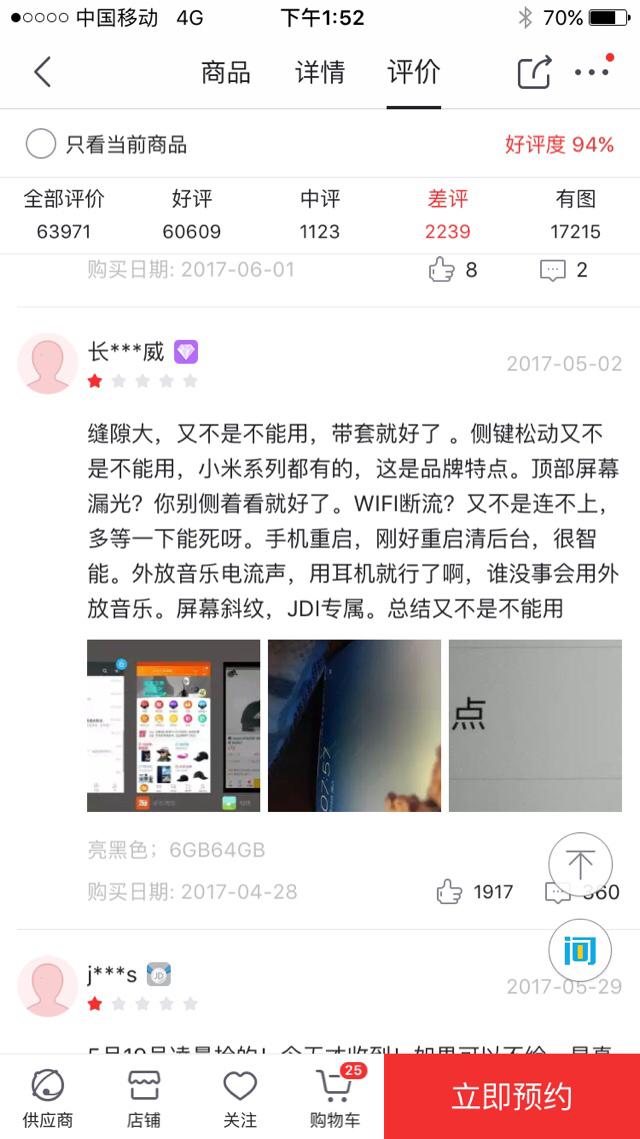Viewport: 640px width, 1139px height.
Task: Open first review photo of app screenshot
Action: [173, 725]
